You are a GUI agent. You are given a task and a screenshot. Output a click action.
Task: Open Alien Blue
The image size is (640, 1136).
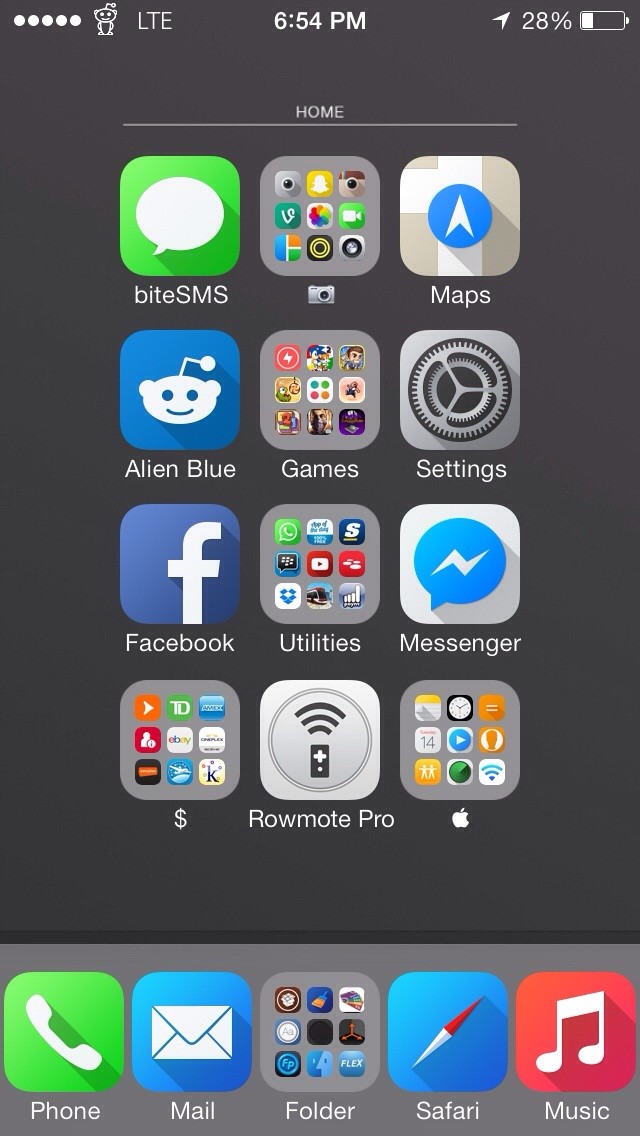tap(180, 390)
